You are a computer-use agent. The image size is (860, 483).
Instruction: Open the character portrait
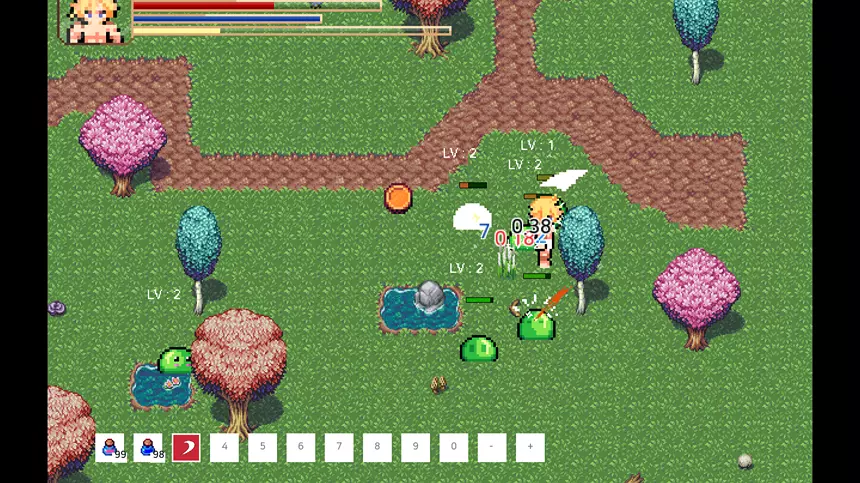(x=94, y=21)
